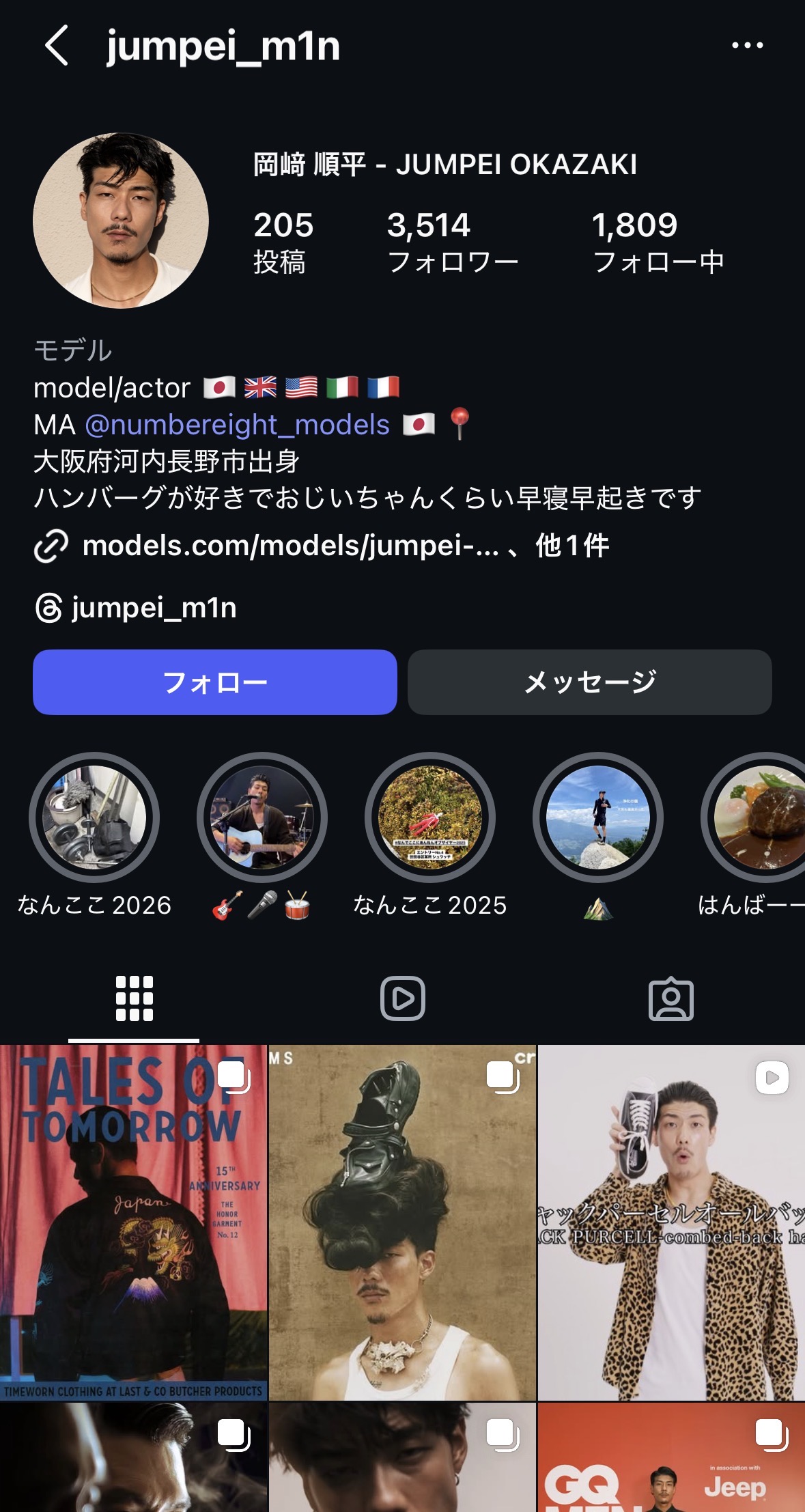Viewport: 805px width, 1512px height.
Task: Tap the blue フォロー button
Action: click(x=214, y=682)
